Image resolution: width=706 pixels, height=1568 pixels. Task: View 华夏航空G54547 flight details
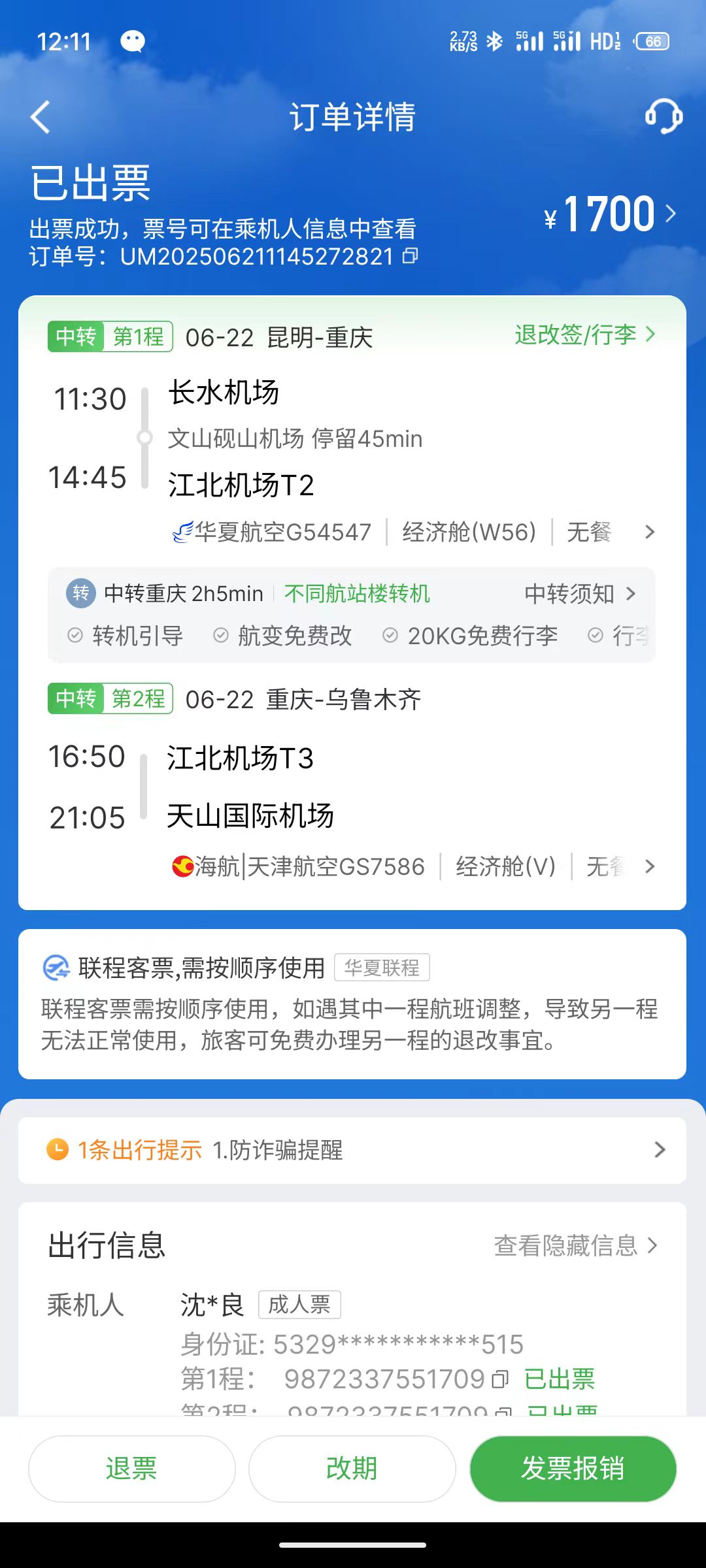[x=412, y=532]
